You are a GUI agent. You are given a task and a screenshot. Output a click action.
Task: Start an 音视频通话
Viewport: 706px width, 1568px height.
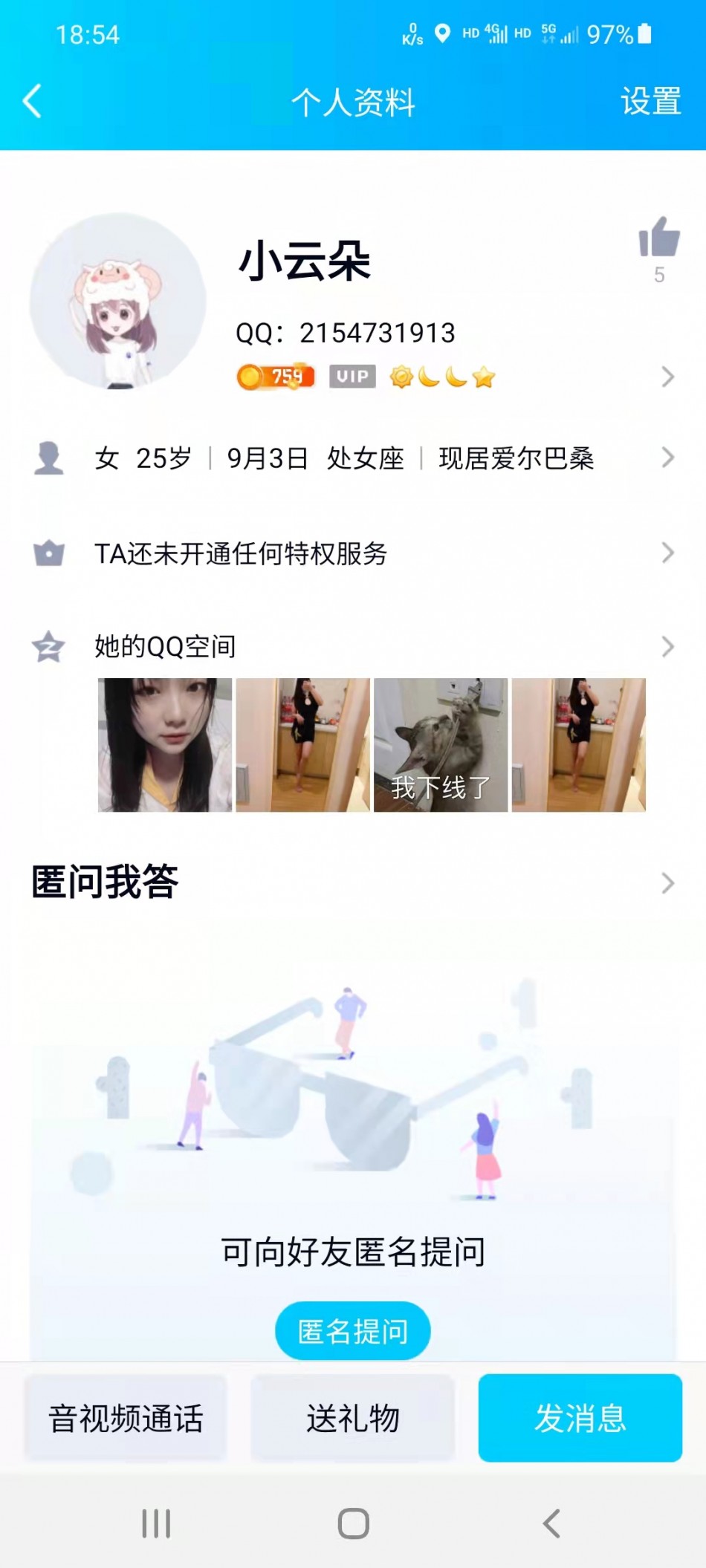point(126,1418)
